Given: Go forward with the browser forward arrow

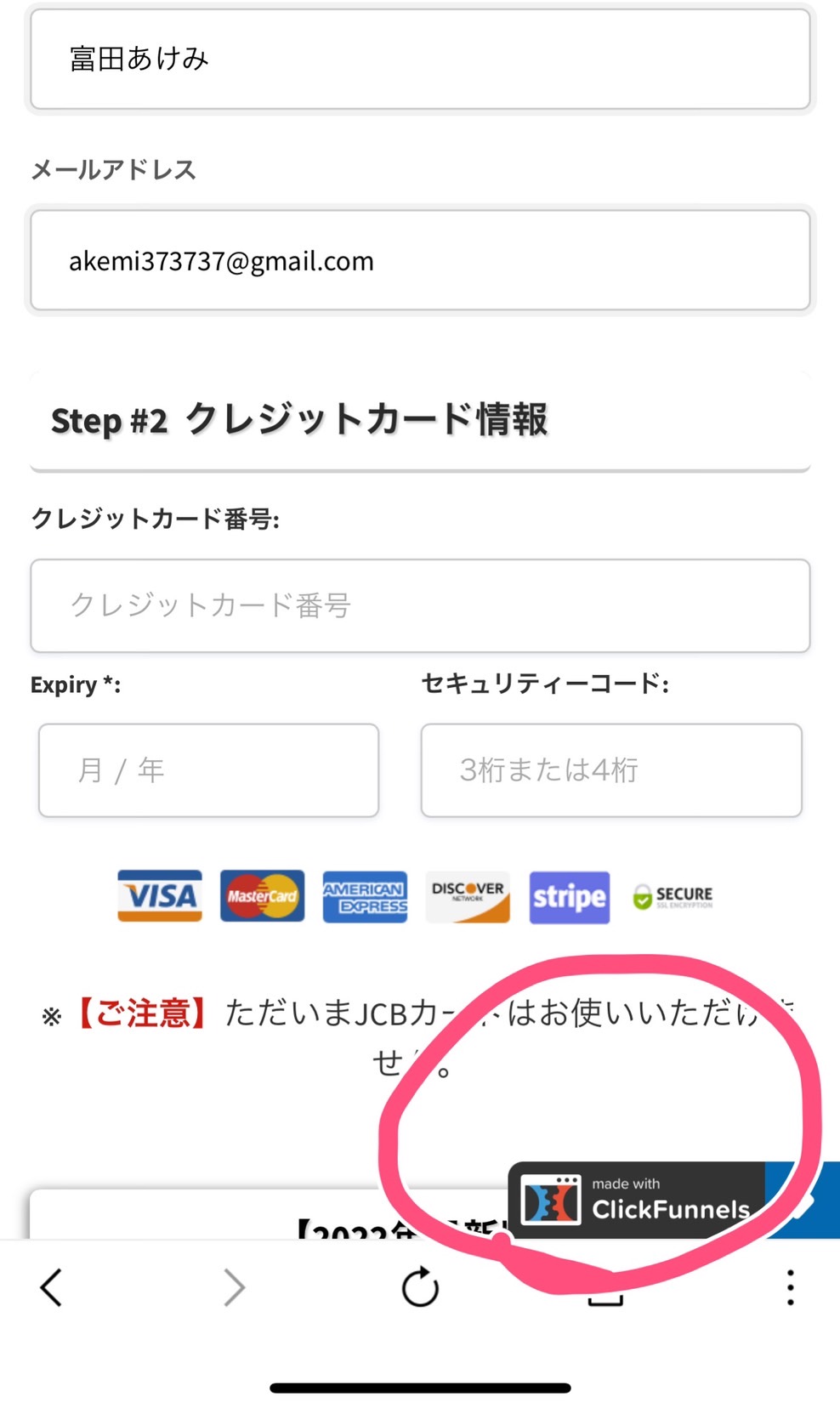Looking at the screenshot, I should 235,1287.
